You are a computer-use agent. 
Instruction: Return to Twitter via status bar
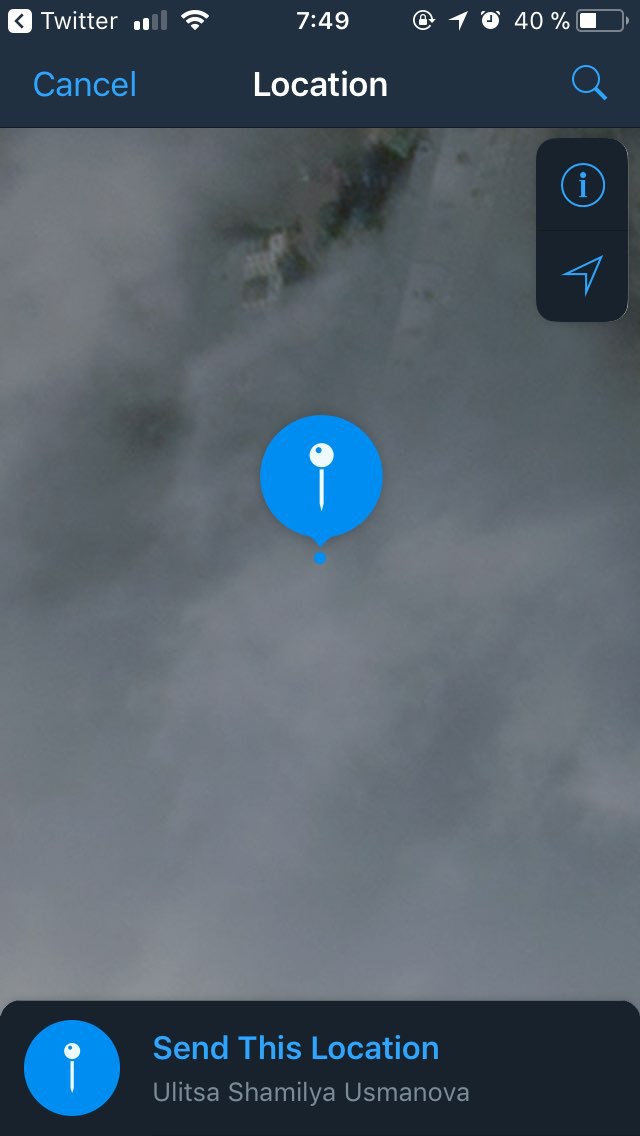pyautogui.click(x=62, y=20)
